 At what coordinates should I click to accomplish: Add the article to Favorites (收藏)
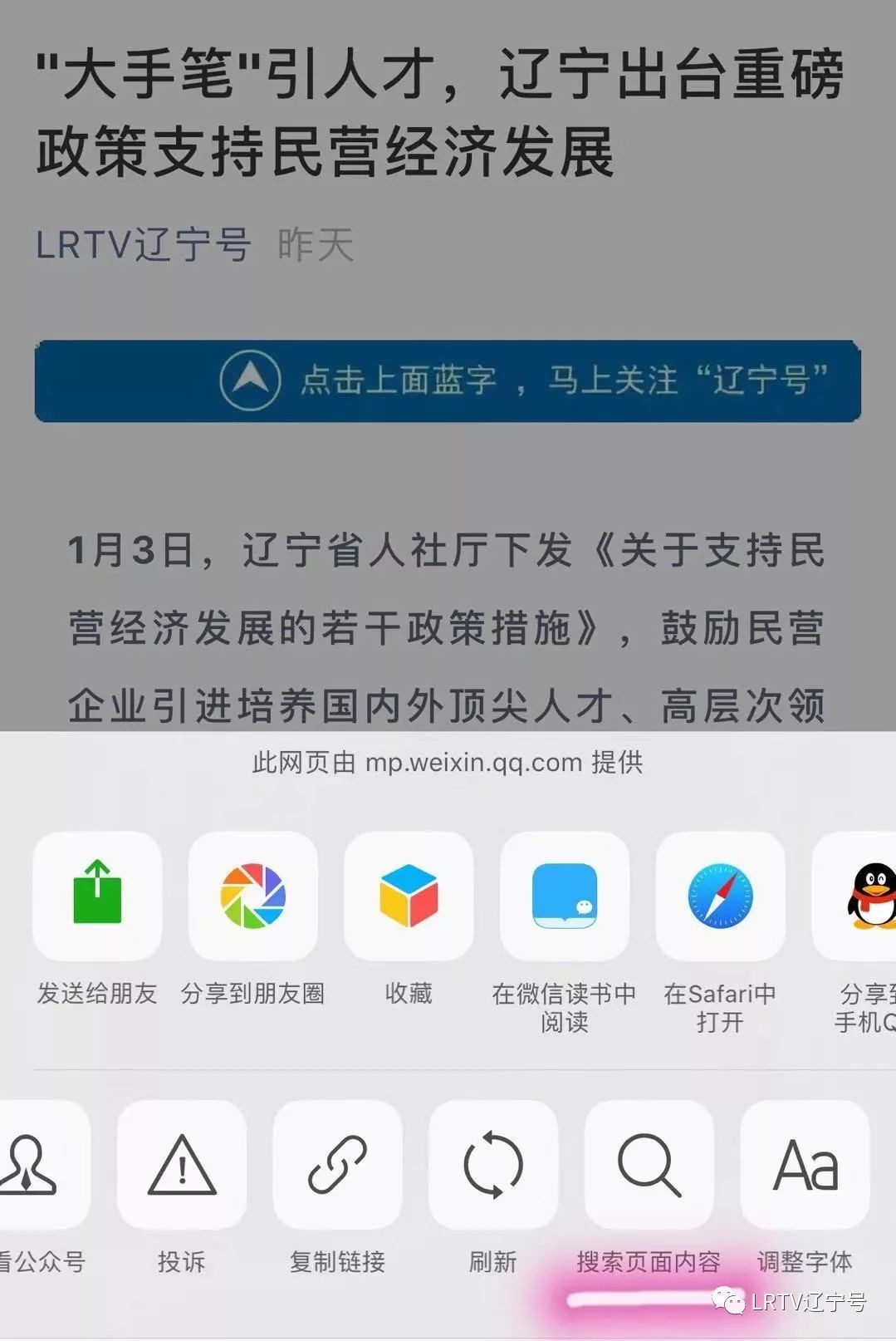(409, 896)
